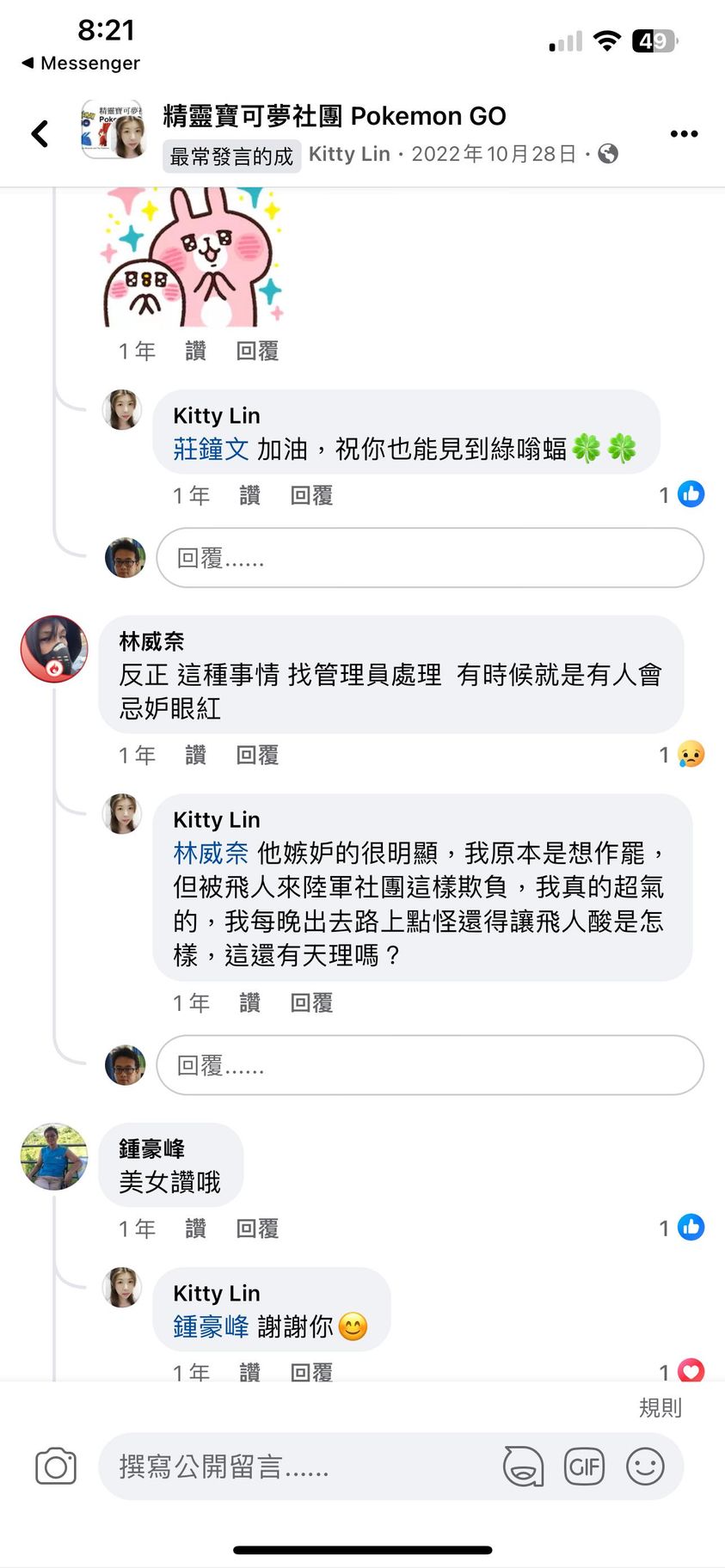This screenshot has width=725, height=1568.
Task: Go back from the post view
Action: click(40, 133)
